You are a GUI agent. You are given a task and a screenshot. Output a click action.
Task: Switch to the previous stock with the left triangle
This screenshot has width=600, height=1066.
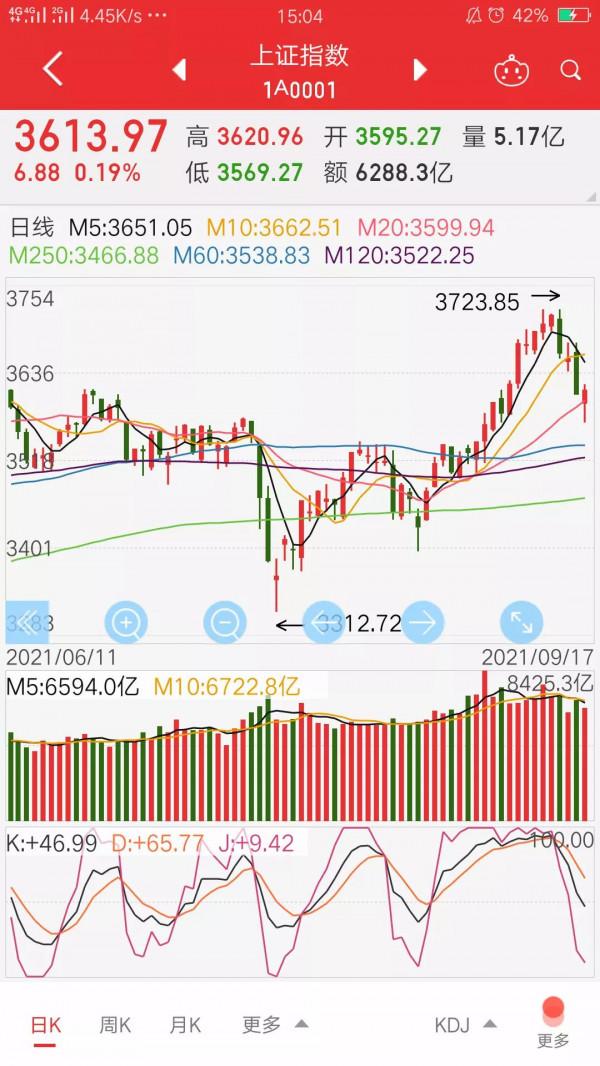180,70
